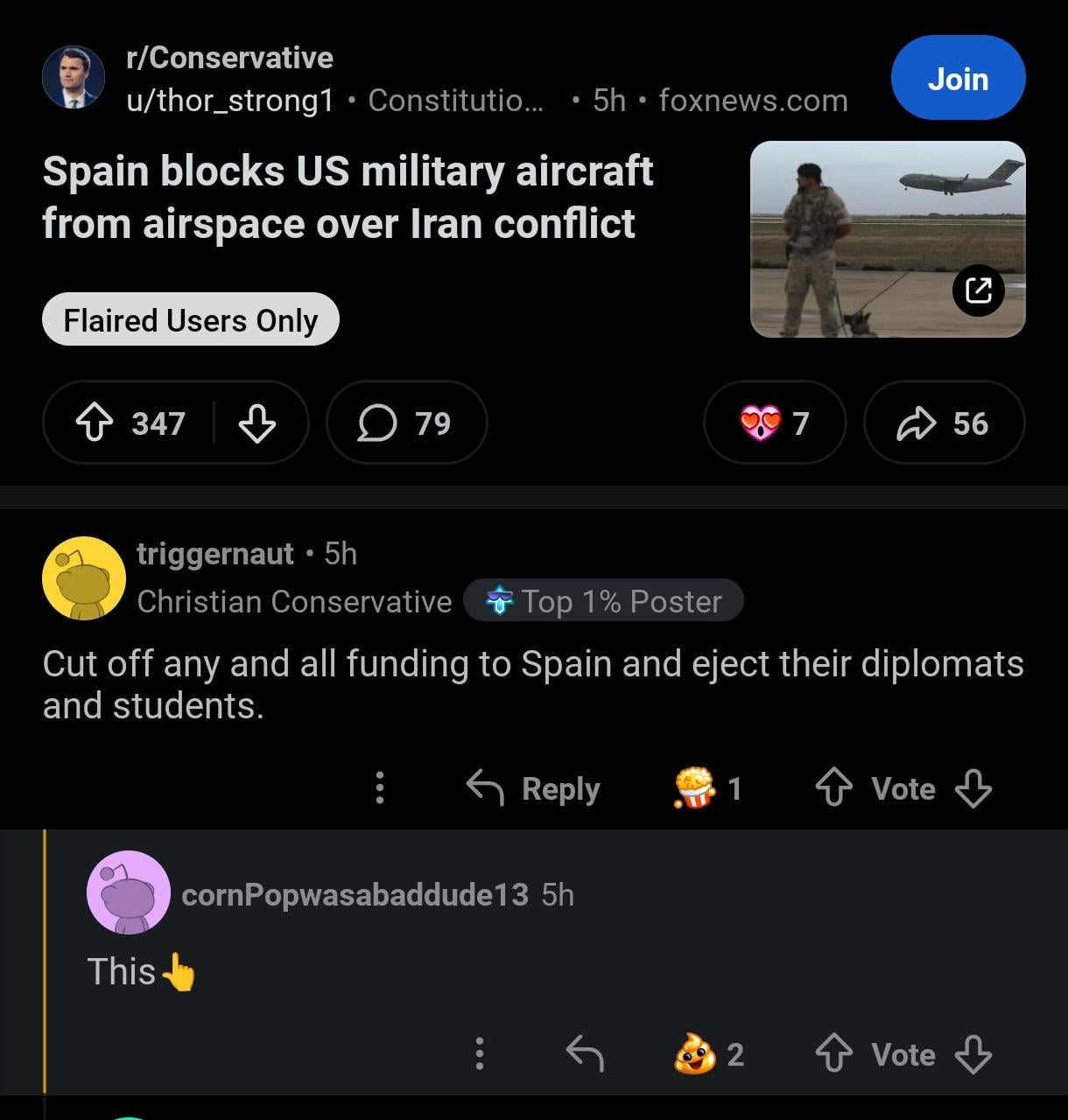Open the foxnews.com article thumbnail
Screen dimensions: 1068x1120
pyautogui.click(x=887, y=239)
